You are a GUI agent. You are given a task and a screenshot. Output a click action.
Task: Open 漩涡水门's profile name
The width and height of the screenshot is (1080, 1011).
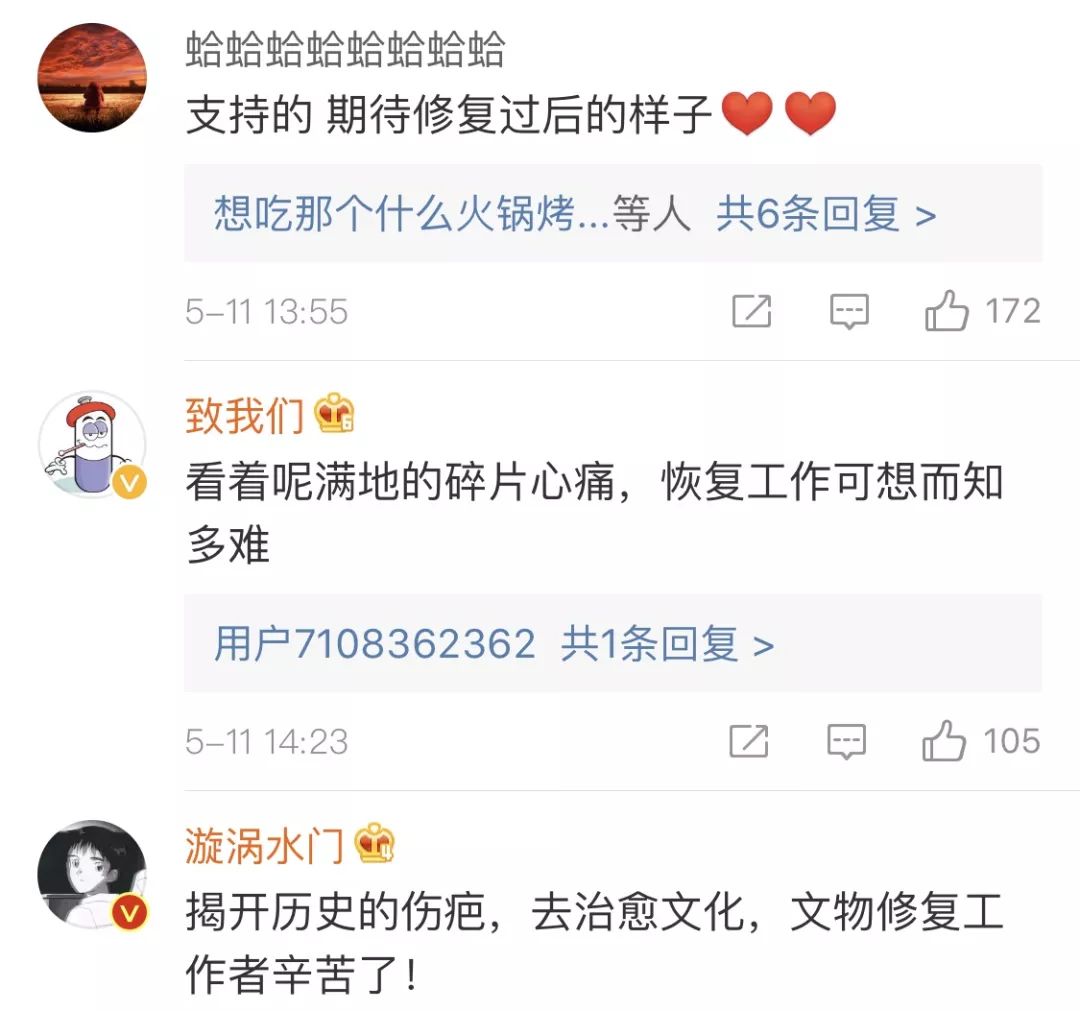coord(264,845)
